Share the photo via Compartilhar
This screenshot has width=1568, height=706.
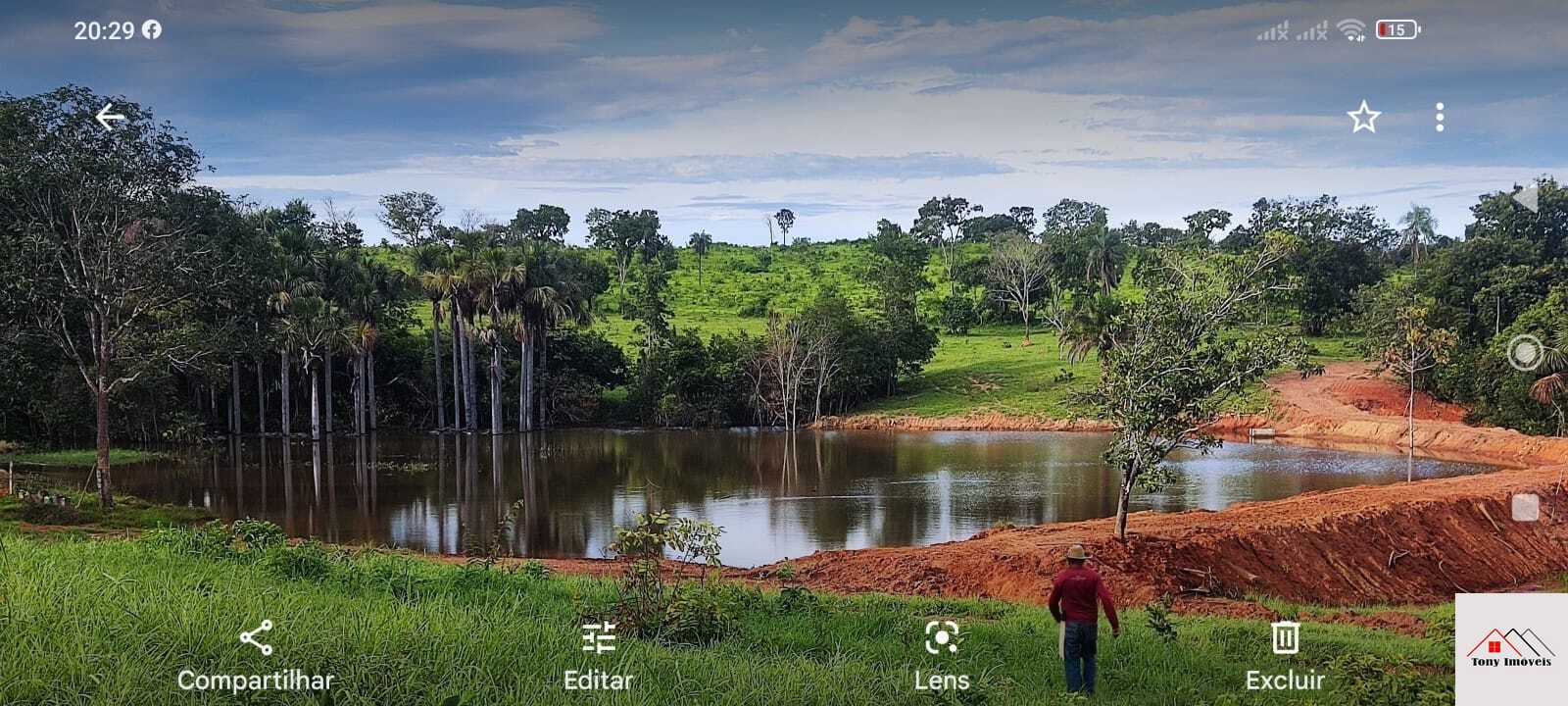[x=256, y=655]
